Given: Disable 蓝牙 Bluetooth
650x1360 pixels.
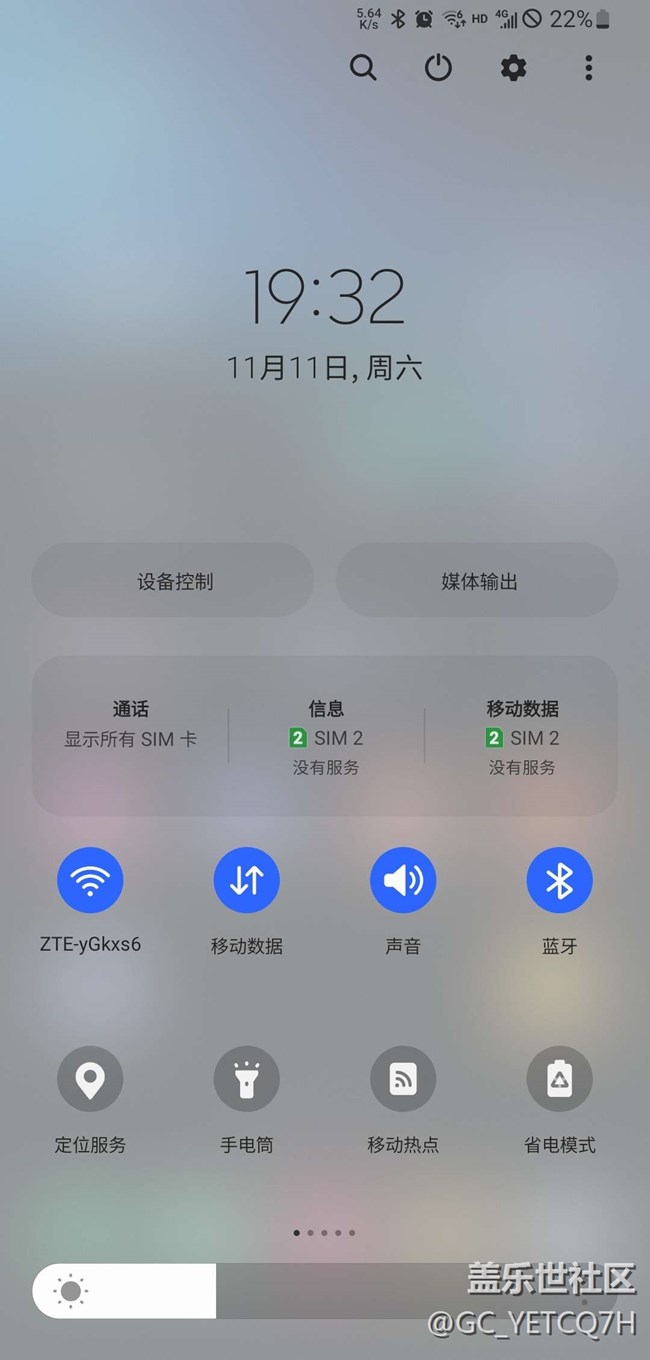Looking at the screenshot, I should [x=559, y=880].
